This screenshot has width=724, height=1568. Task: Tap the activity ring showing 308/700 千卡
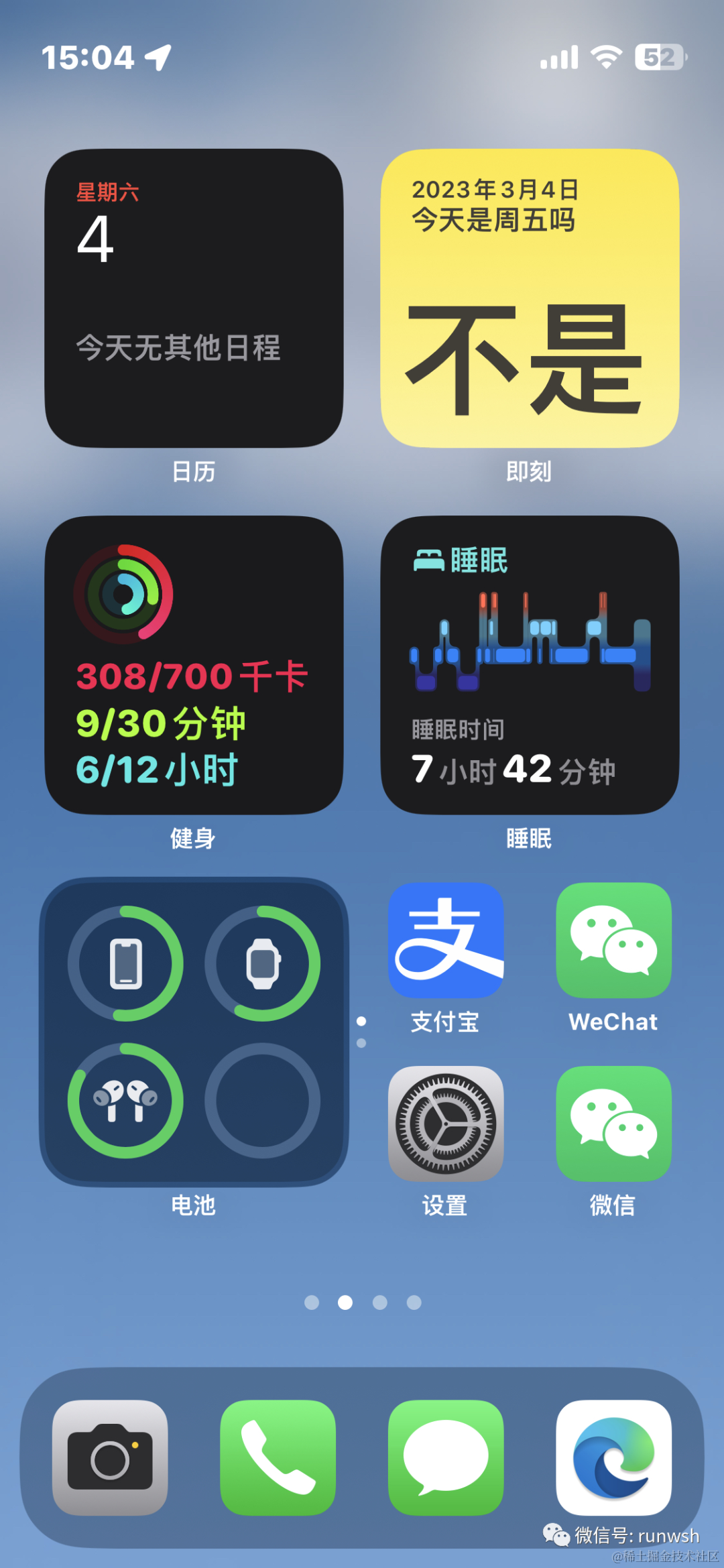[x=191, y=675]
